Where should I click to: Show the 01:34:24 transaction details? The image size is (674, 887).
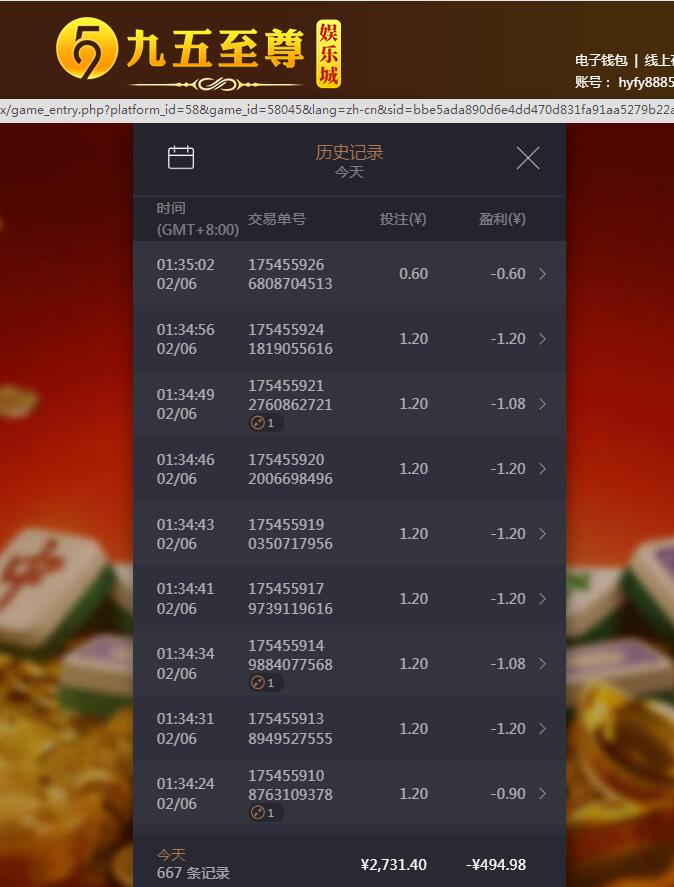pos(542,794)
